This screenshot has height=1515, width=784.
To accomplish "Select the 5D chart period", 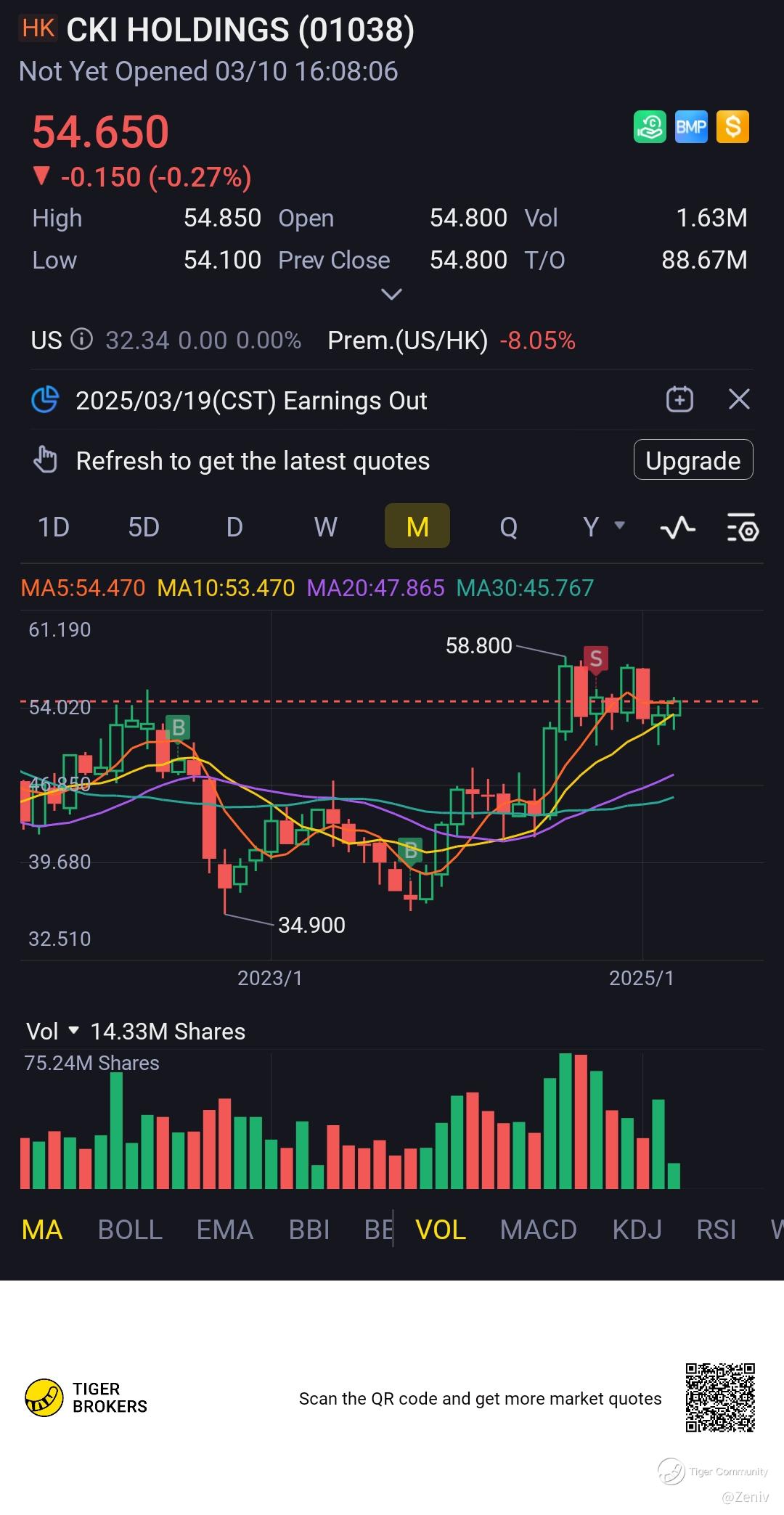I will [x=143, y=527].
